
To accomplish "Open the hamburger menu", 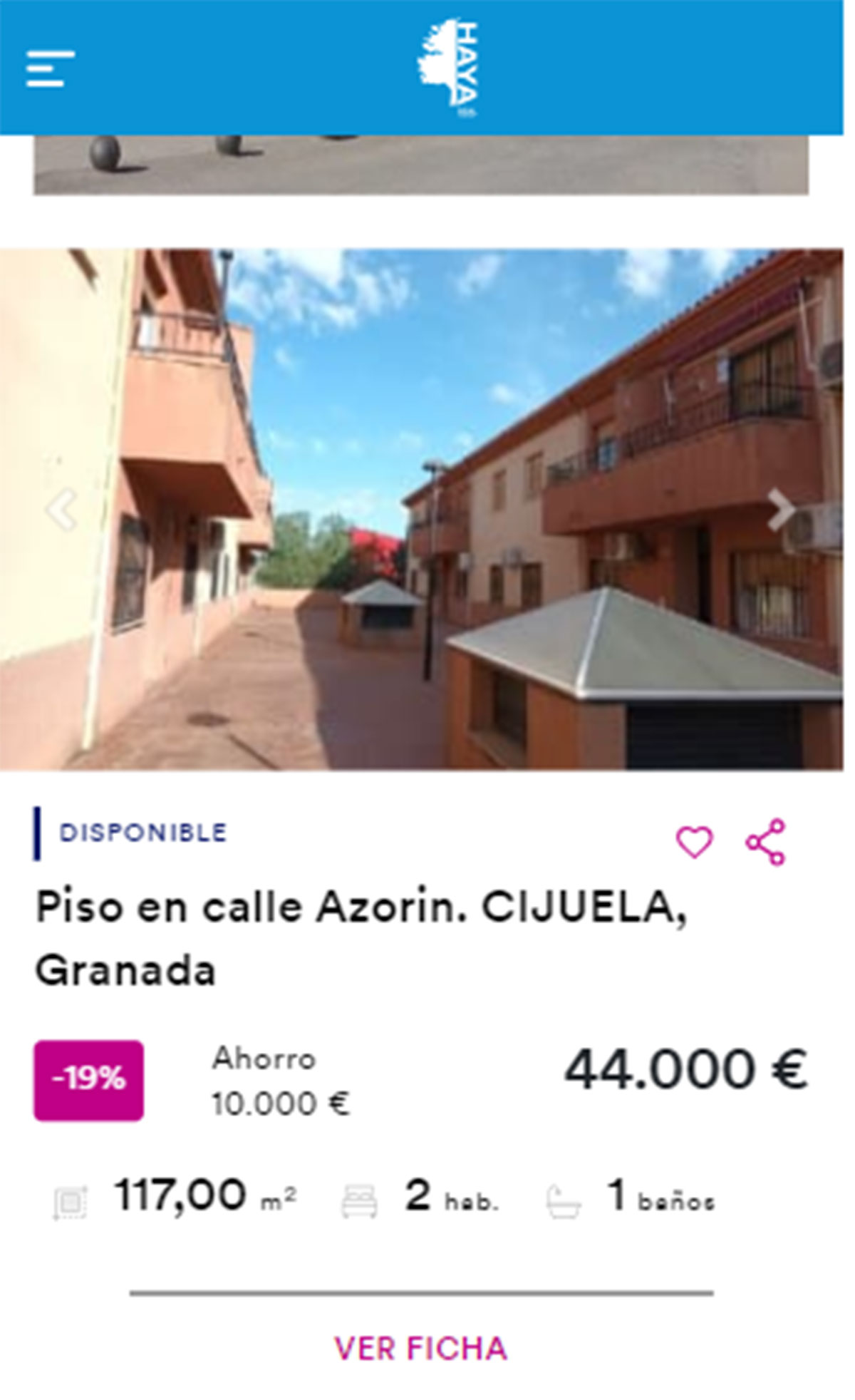I will [x=50, y=69].
